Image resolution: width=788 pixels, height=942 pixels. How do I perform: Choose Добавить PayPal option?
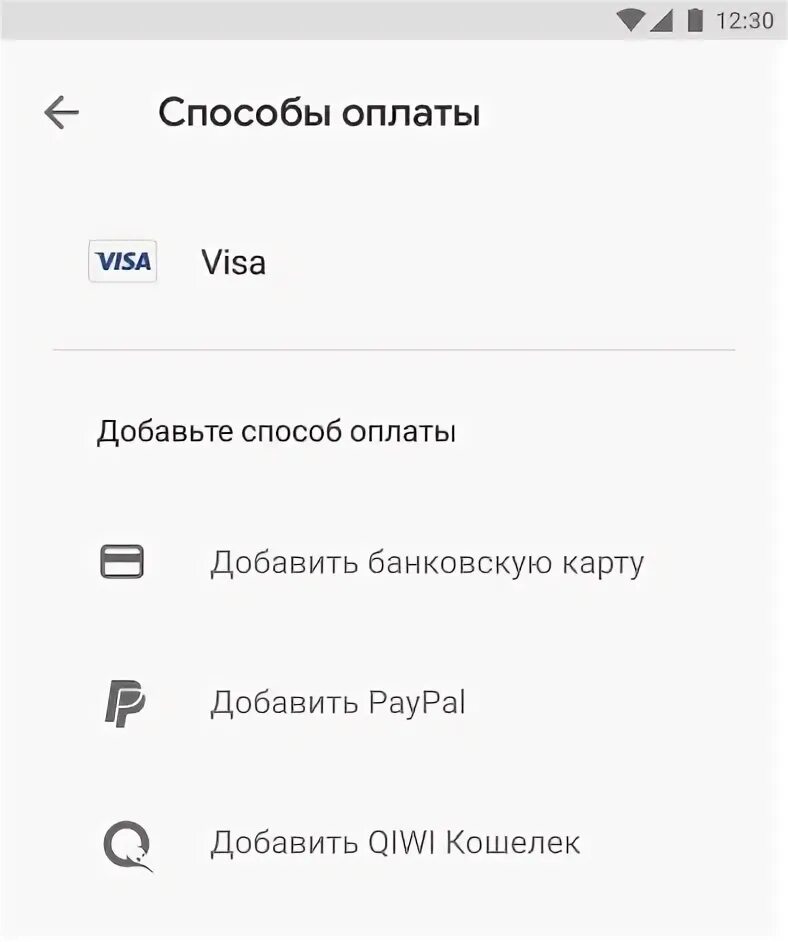pos(337,702)
